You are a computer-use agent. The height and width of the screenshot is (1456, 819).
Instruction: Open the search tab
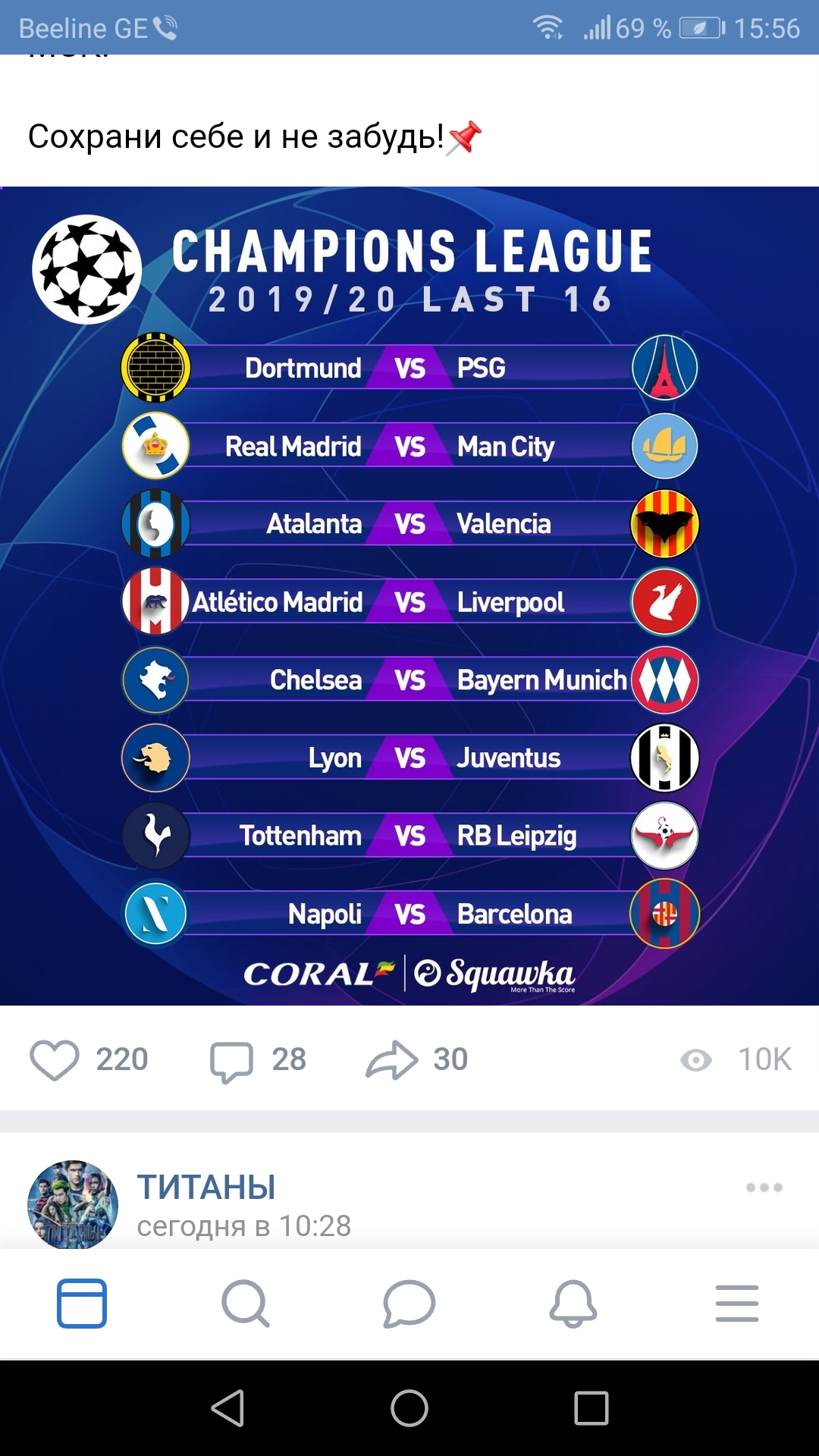coord(246,1304)
